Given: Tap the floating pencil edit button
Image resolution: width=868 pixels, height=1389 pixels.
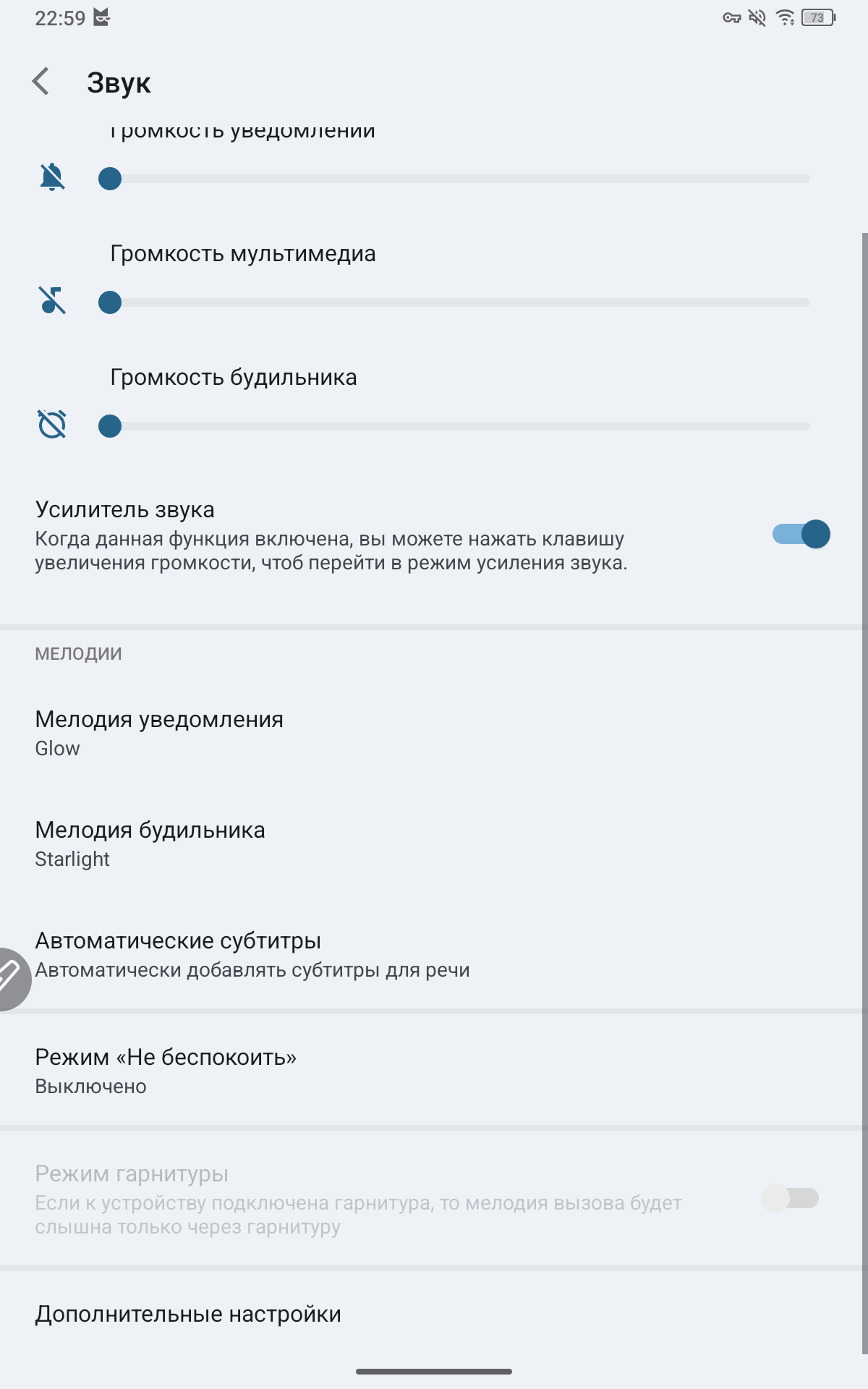Looking at the screenshot, I should [10, 977].
